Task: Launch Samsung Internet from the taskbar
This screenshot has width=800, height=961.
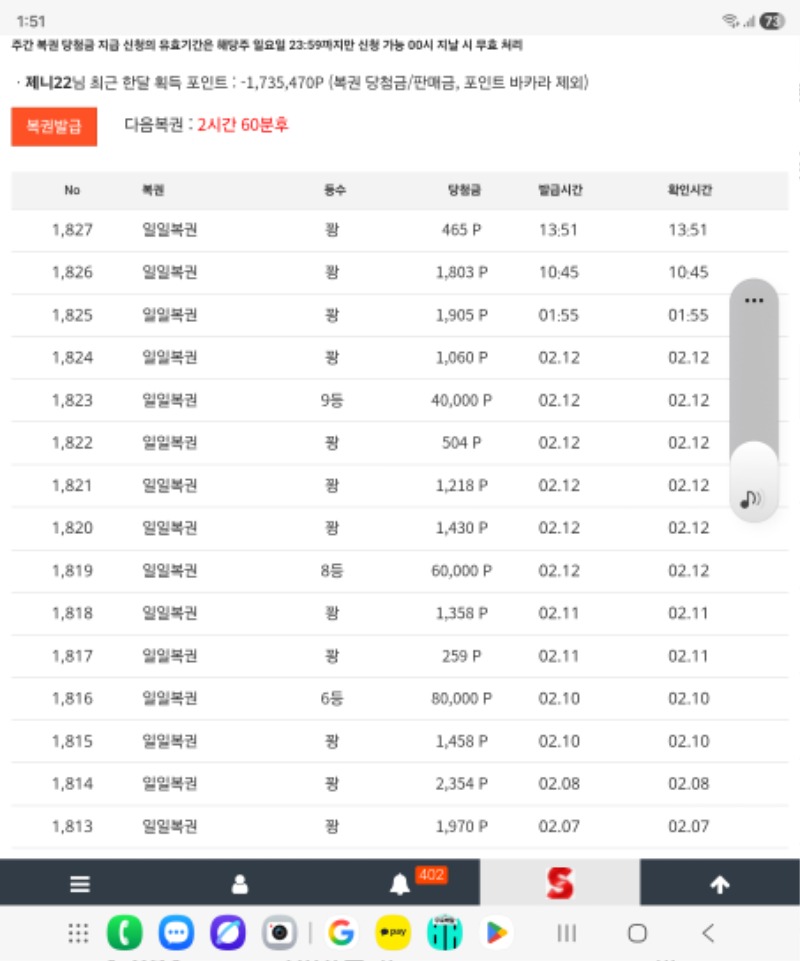Action: pos(228,934)
